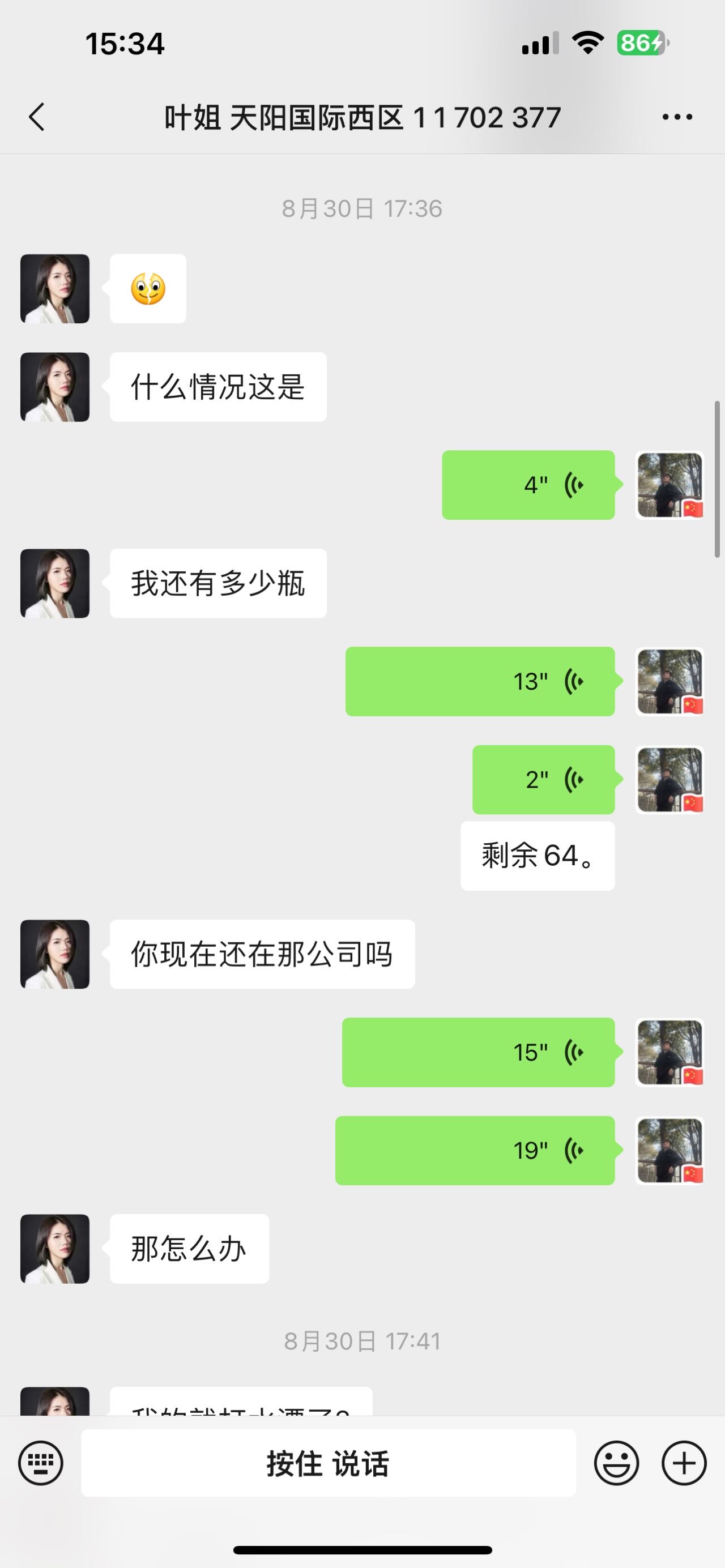This screenshot has height=1568, width=725.
Task: Open the emoji sticker panel
Action: tap(616, 1463)
